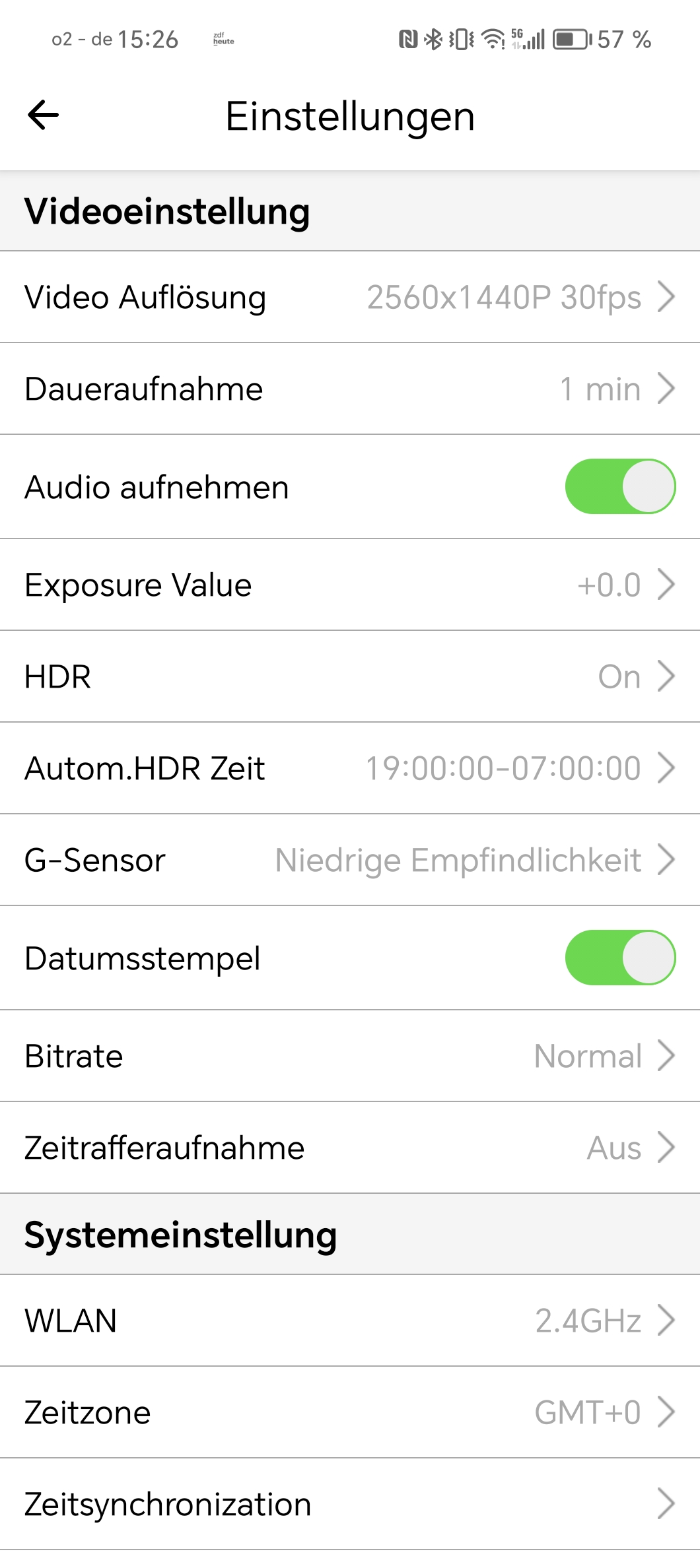Adjust Autom.HDR Zeit range

click(350, 768)
